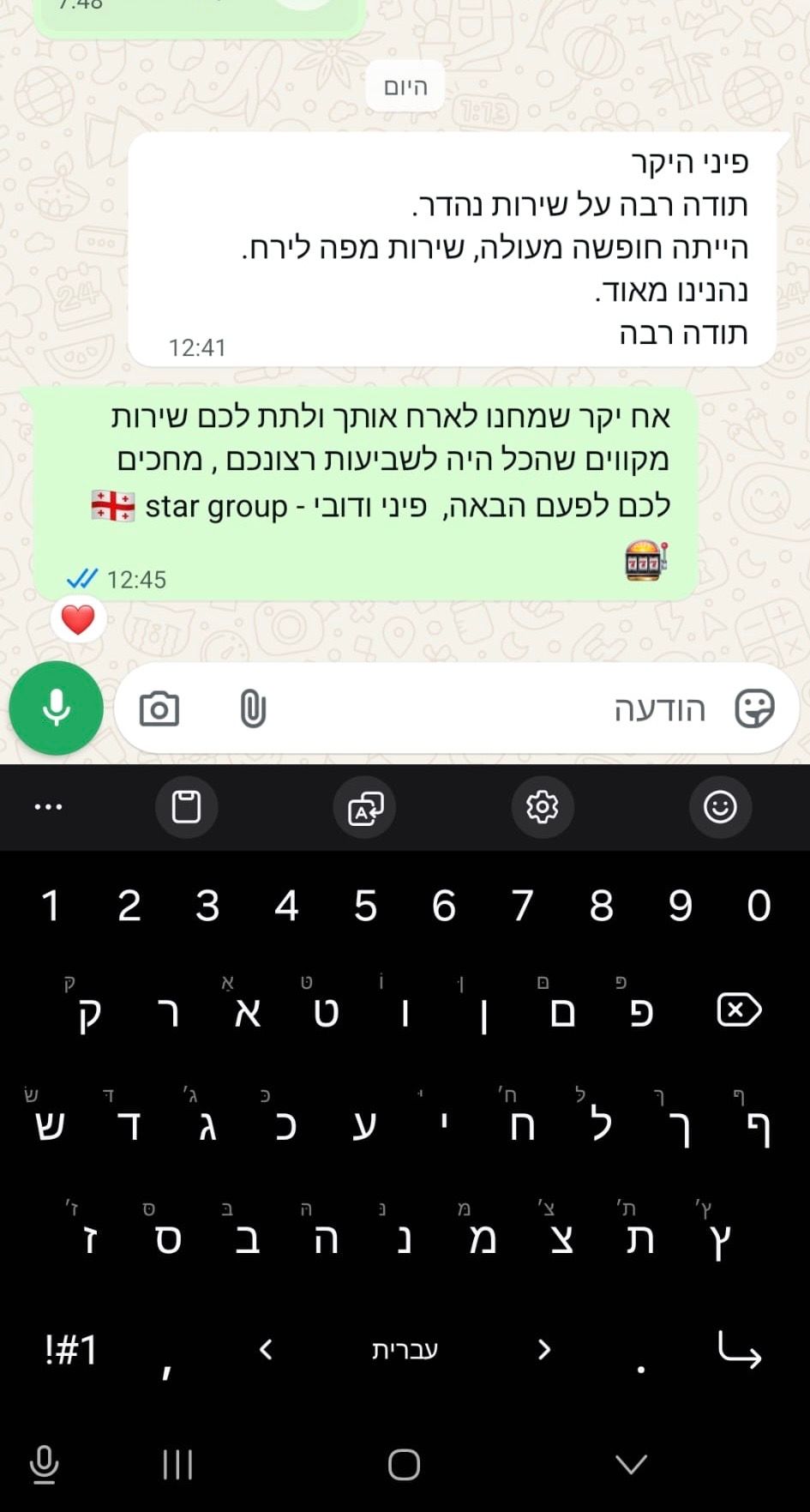
Task: Switch keyboard to symbols with !#1 key
Action: [x=72, y=1350]
